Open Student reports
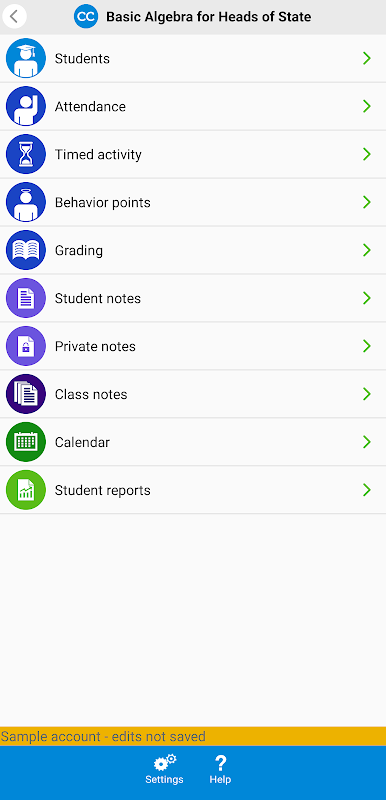 click(193, 490)
